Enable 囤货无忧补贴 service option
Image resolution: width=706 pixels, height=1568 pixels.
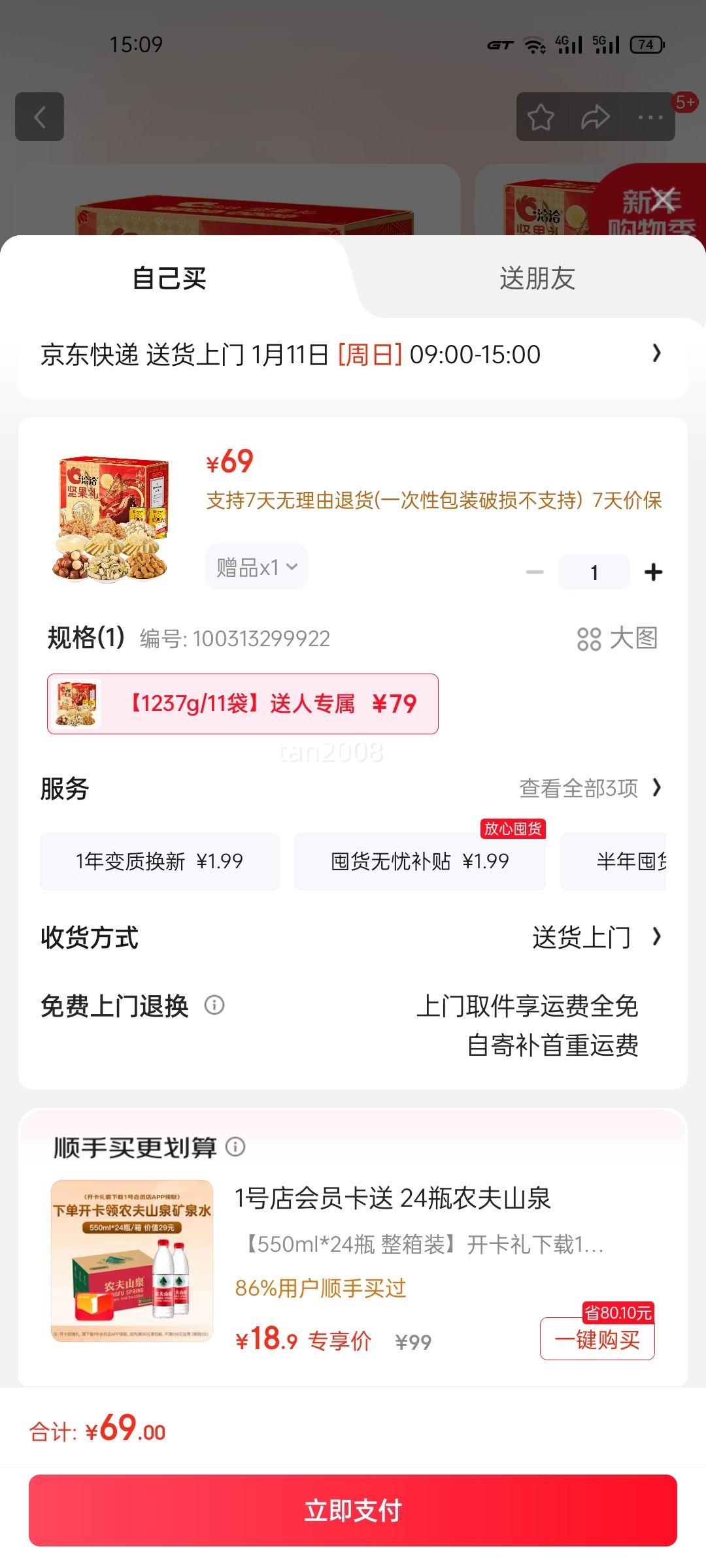pyautogui.click(x=419, y=861)
